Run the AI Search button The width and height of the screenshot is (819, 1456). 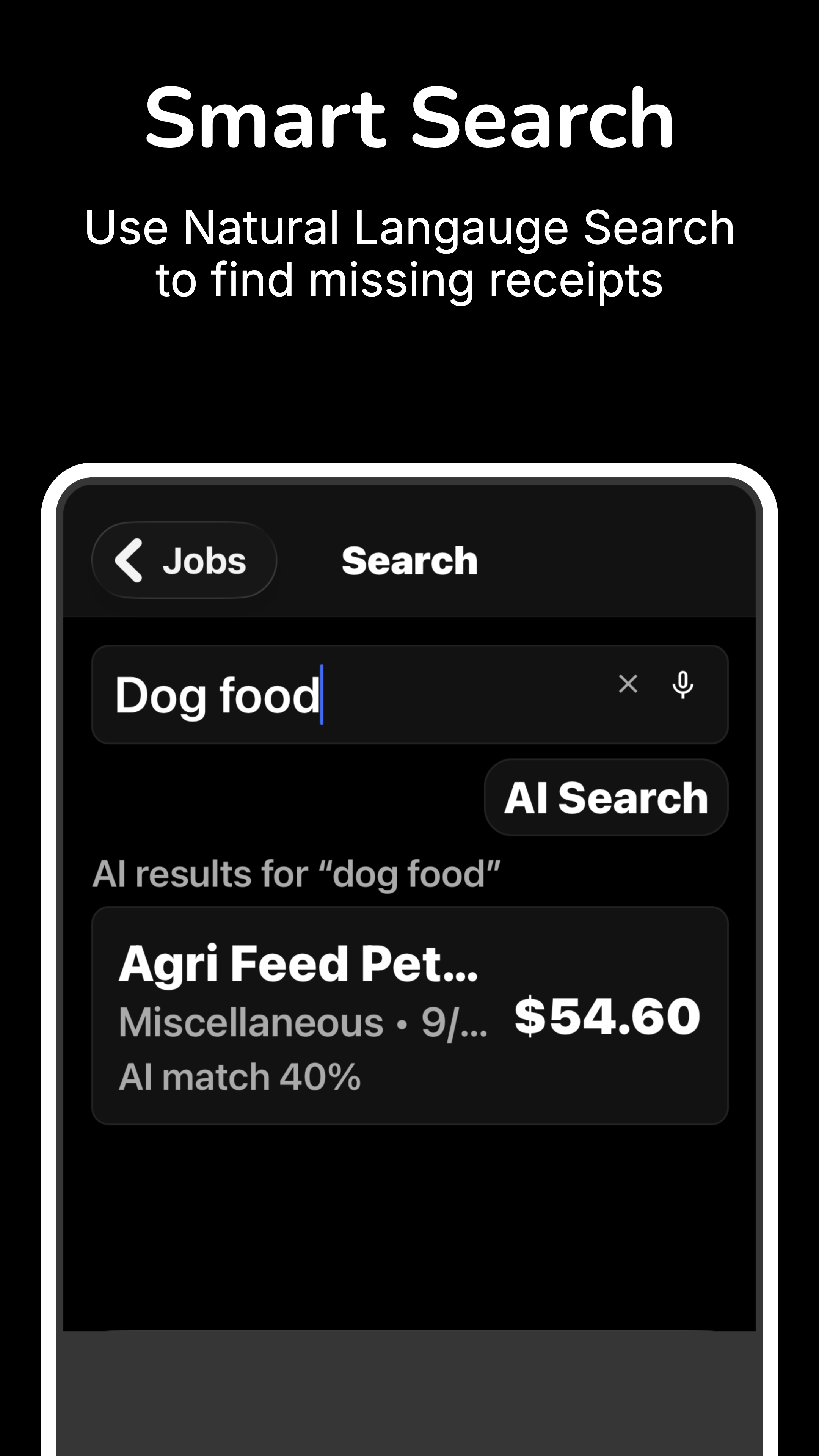[606, 797]
